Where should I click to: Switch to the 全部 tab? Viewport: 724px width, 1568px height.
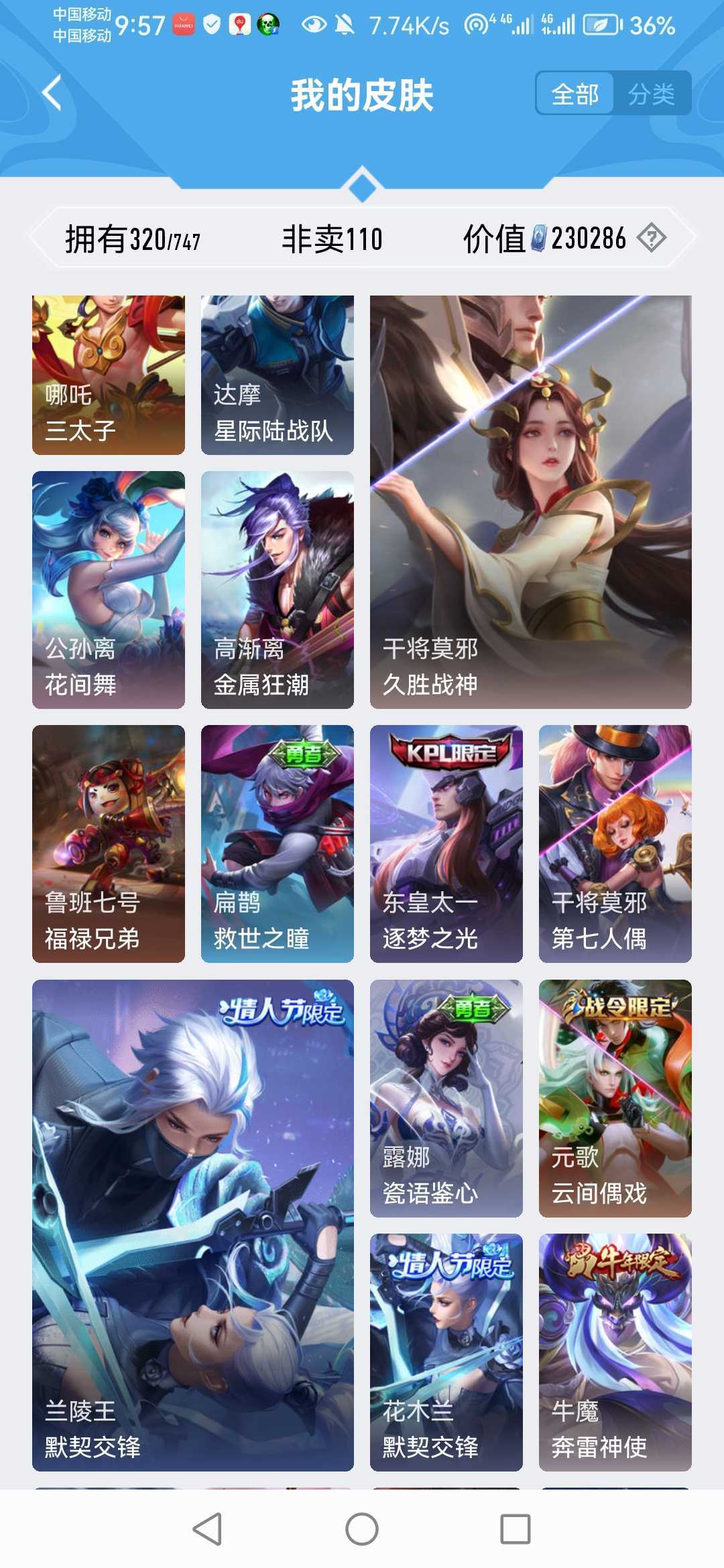pyautogui.click(x=575, y=94)
